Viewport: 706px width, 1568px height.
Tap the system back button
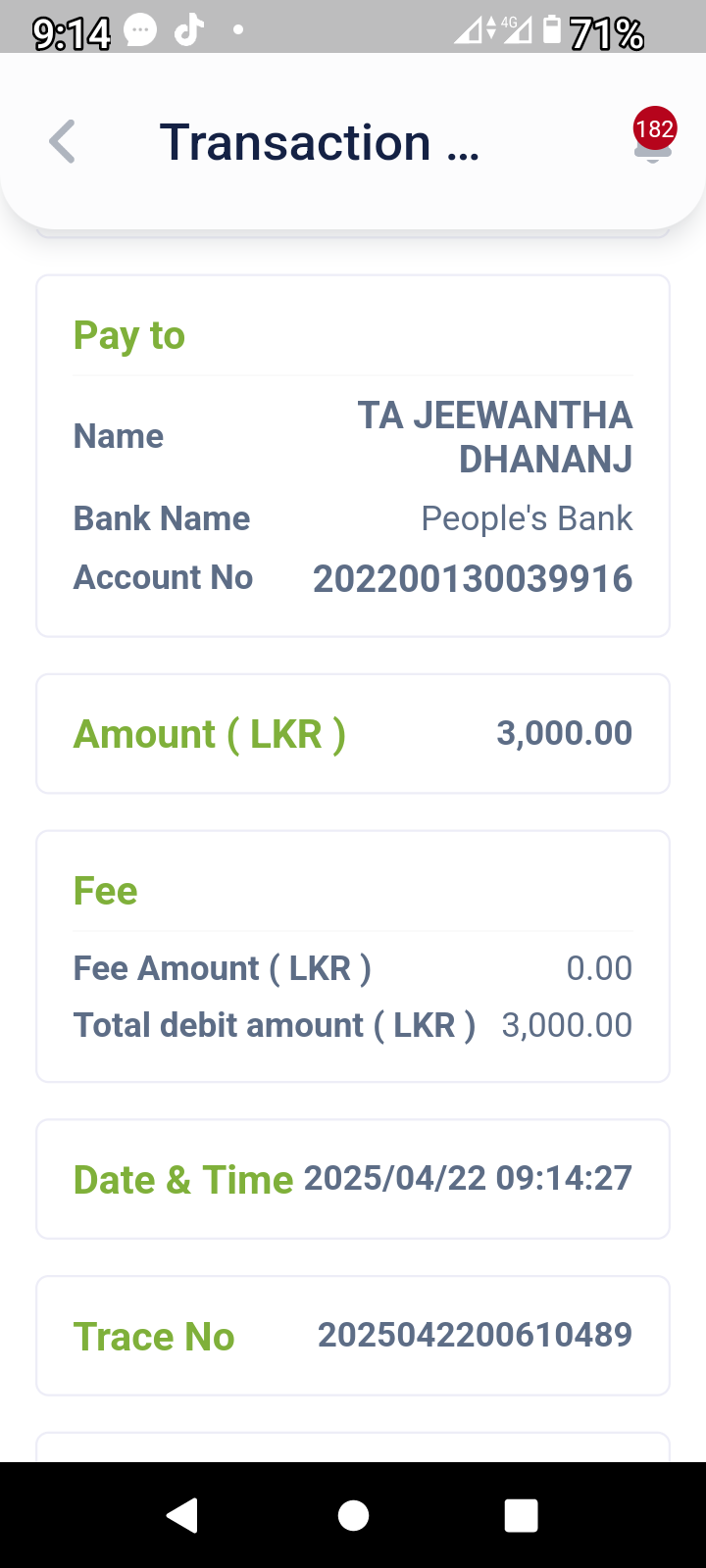(x=182, y=1515)
